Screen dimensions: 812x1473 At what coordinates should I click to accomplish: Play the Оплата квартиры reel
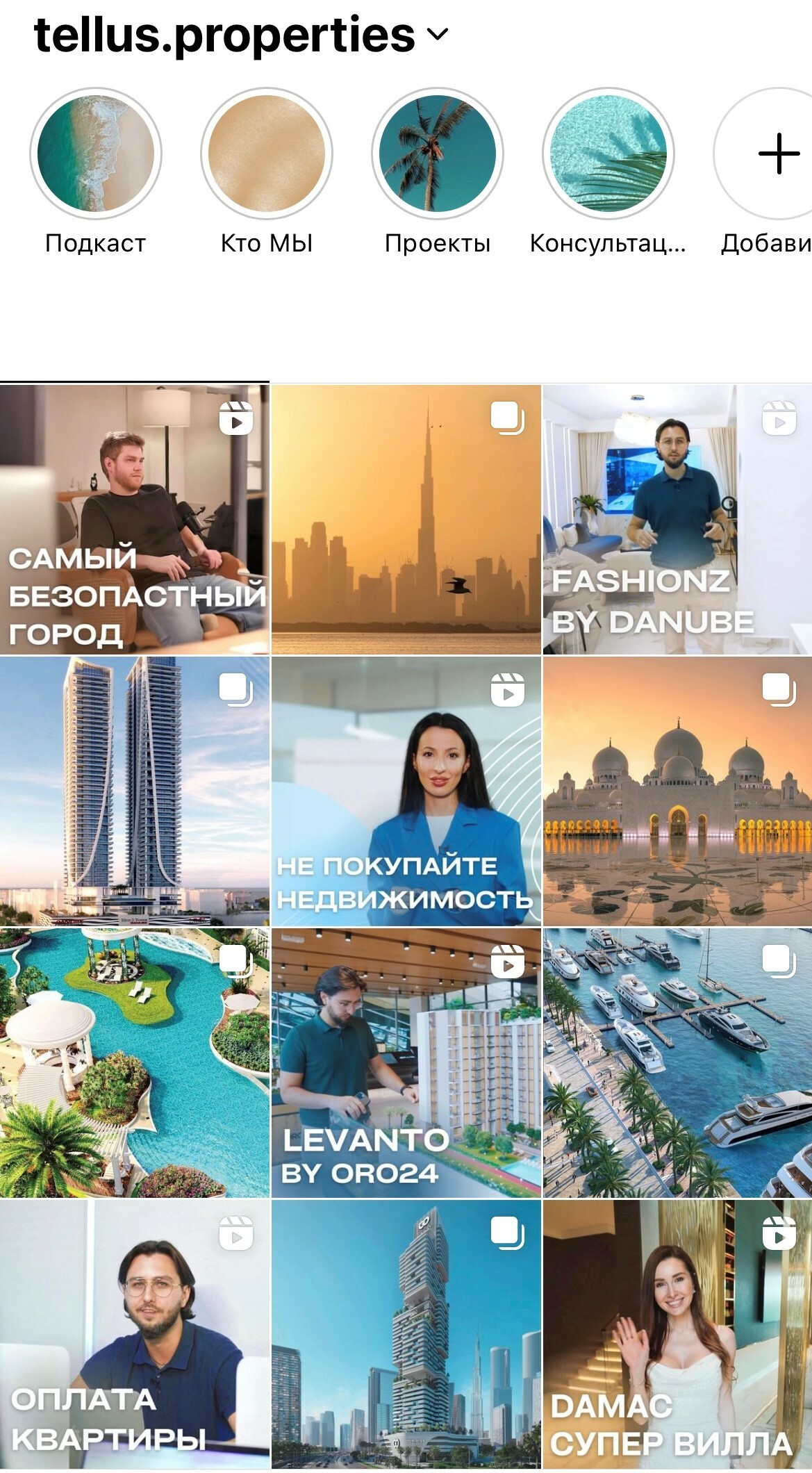[x=134, y=1333]
